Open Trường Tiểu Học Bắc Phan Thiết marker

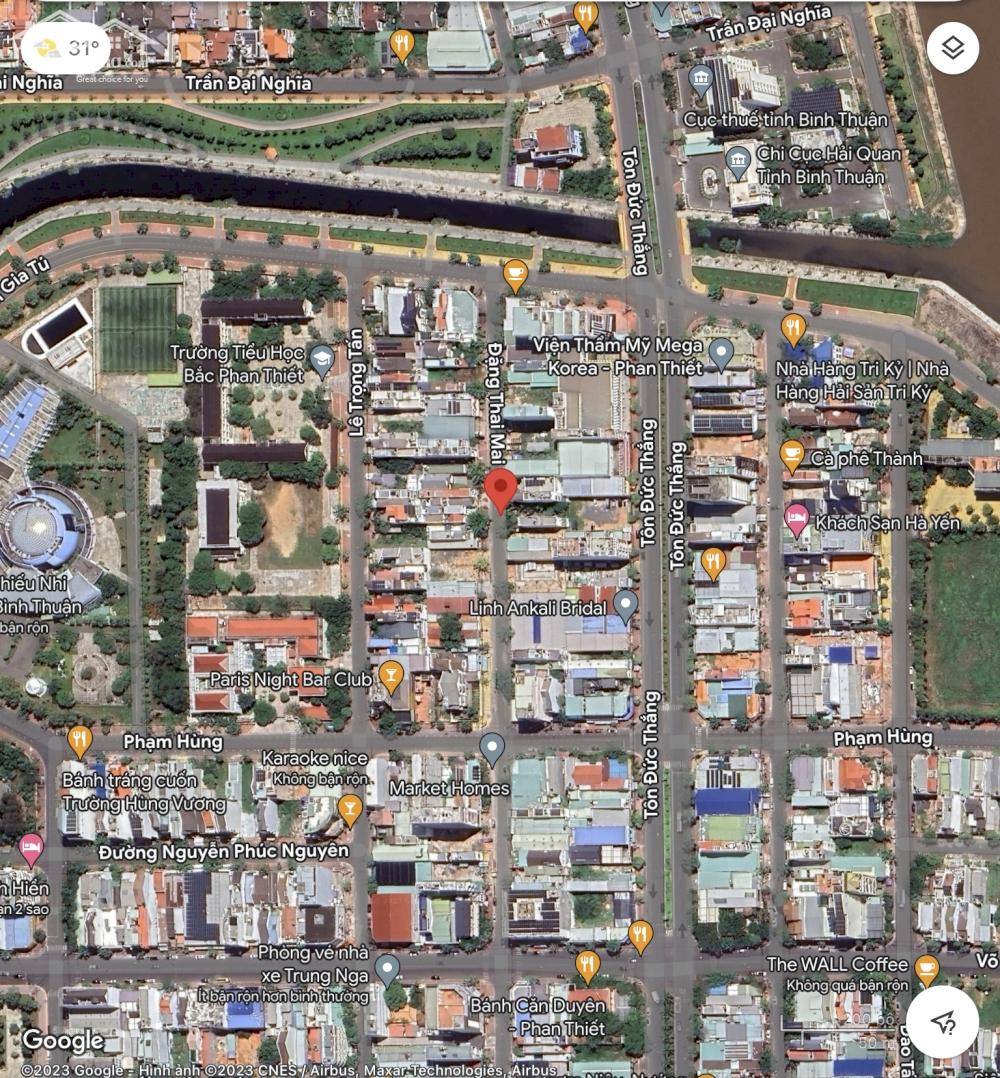321,358
